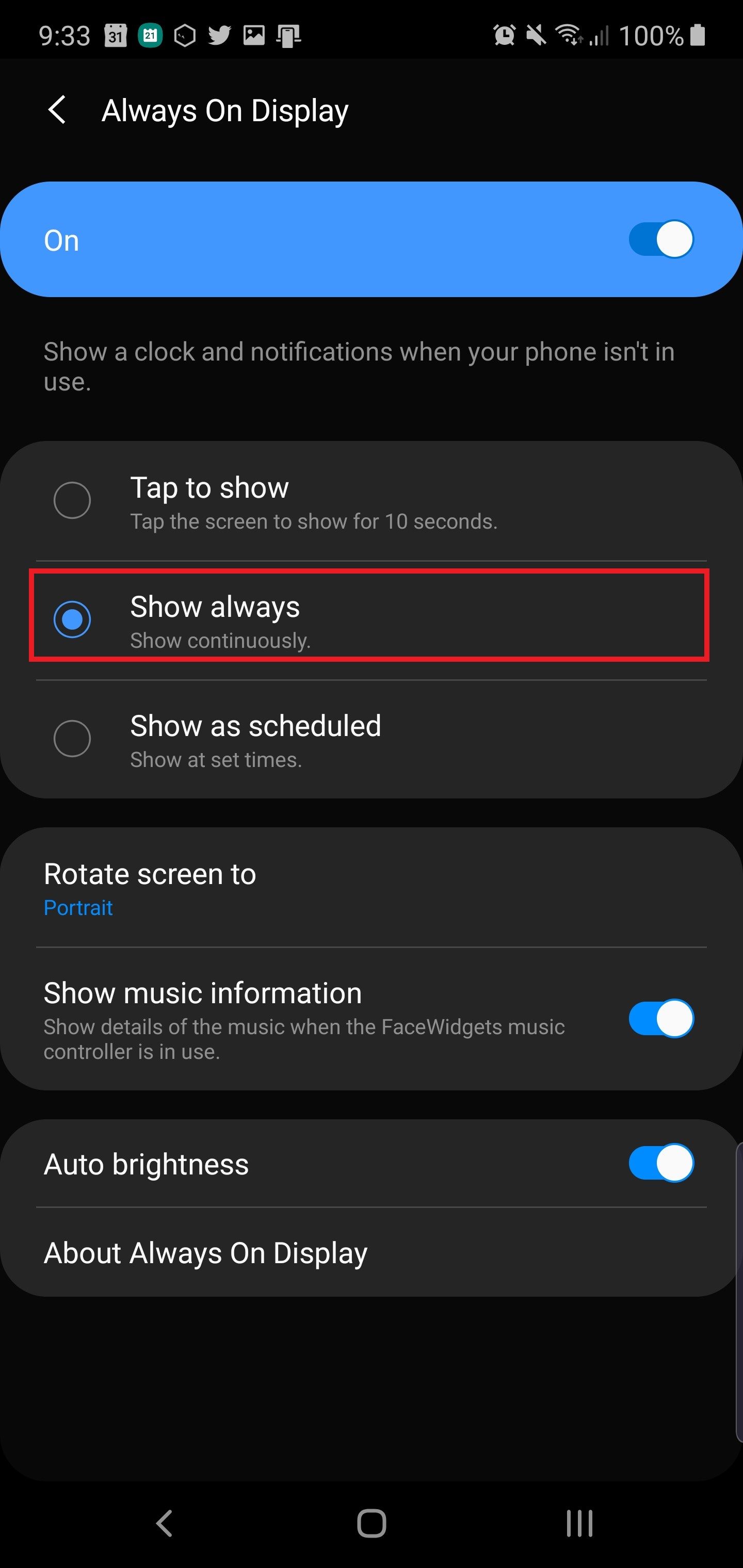Open recent apps from navigation bar
This screenshot has height=1568, width=743.
click(x=578, y=1524)
